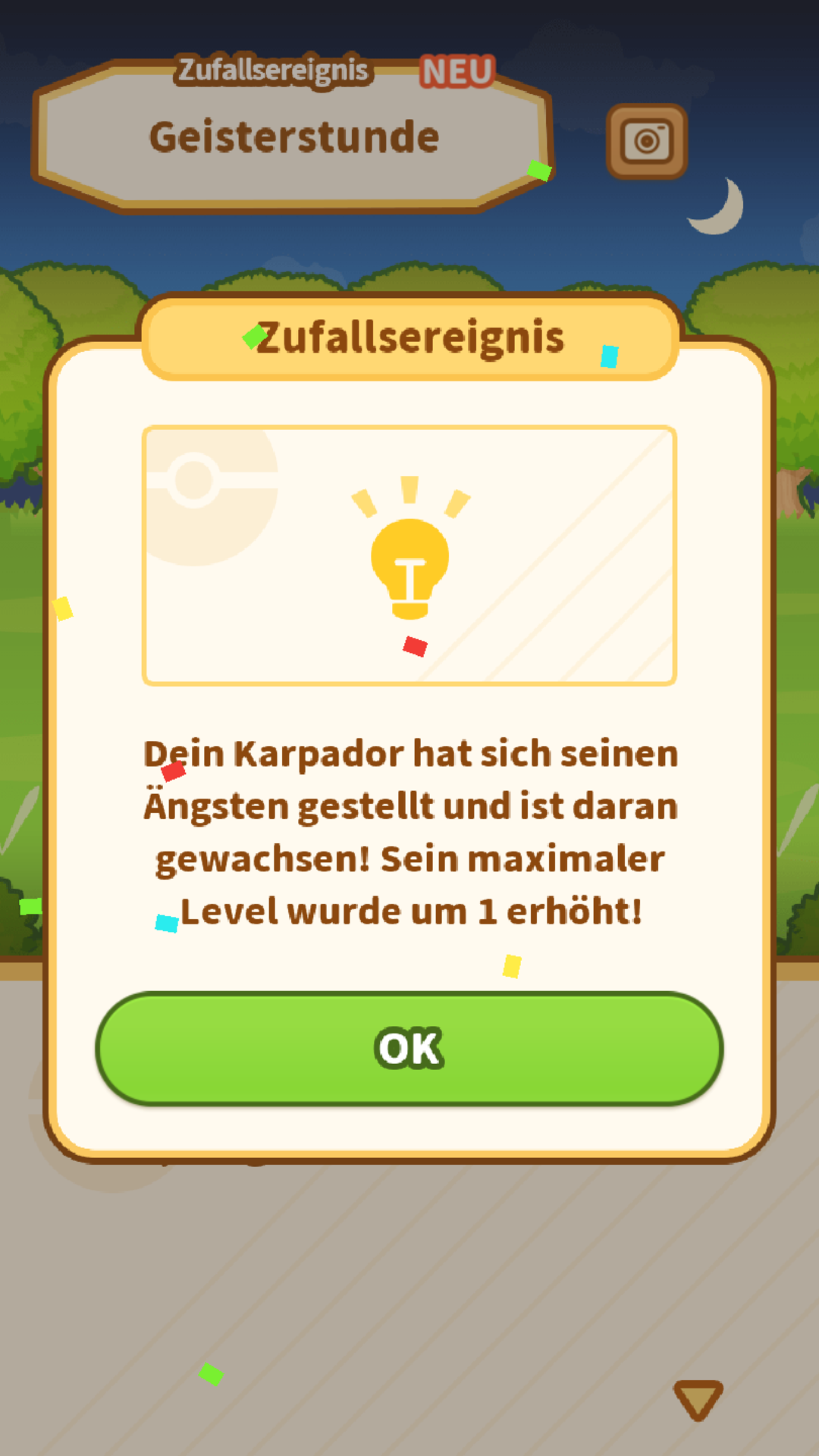The image size is (819, 1456).
Task: Click the NEU badge above the banner
Action: click(x=456, y=72)
